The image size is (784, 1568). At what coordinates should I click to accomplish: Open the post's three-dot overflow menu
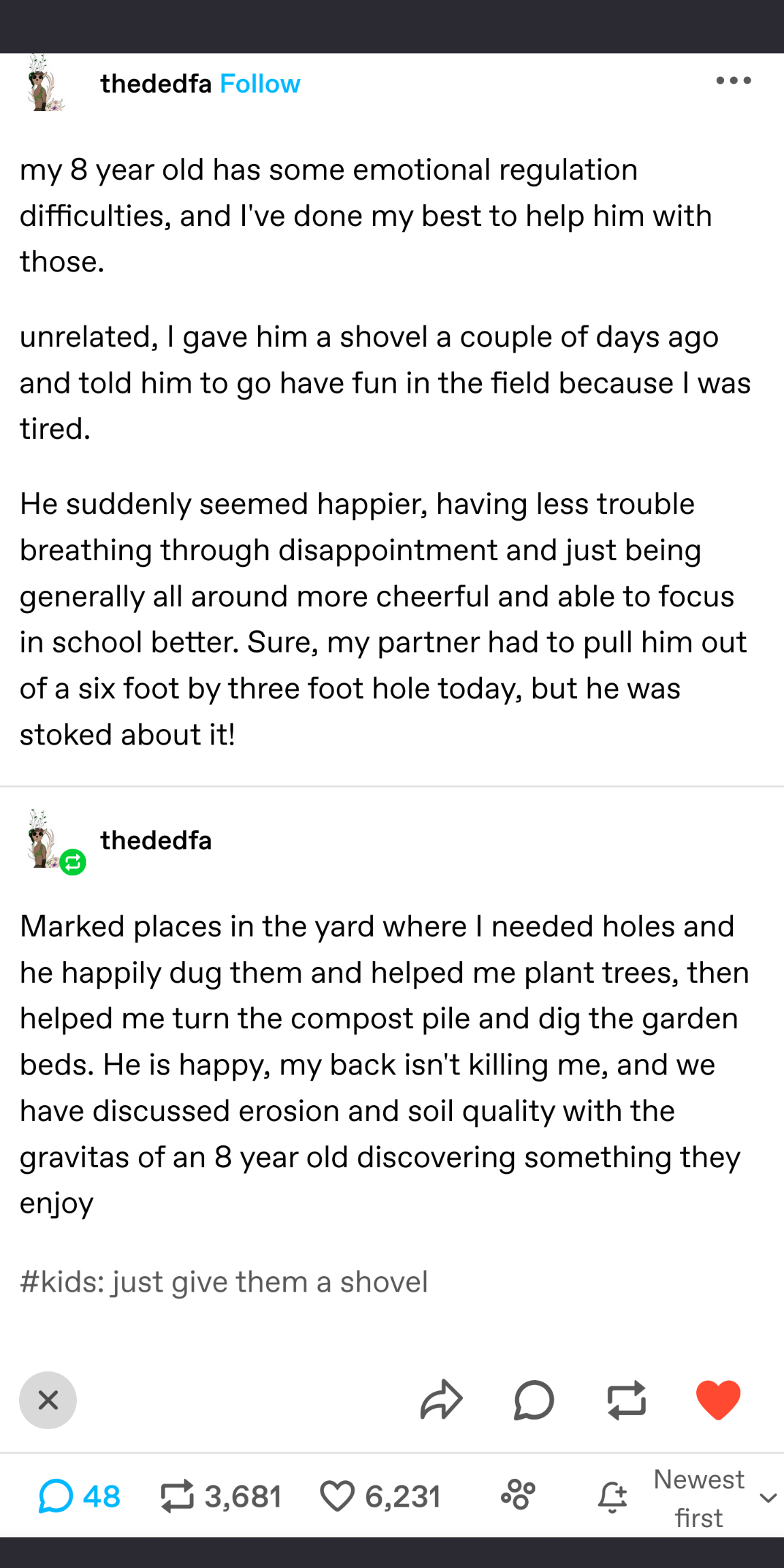[733, 81]
